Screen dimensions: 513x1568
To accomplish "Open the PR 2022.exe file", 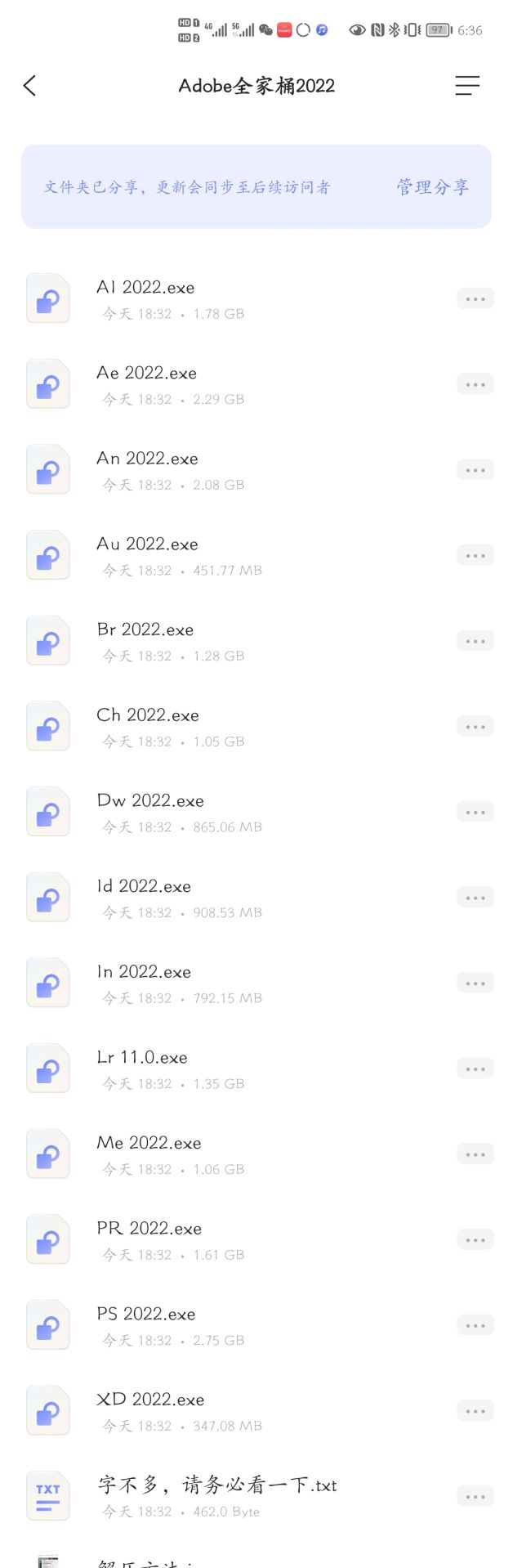I will click(x=149, y=1229).
